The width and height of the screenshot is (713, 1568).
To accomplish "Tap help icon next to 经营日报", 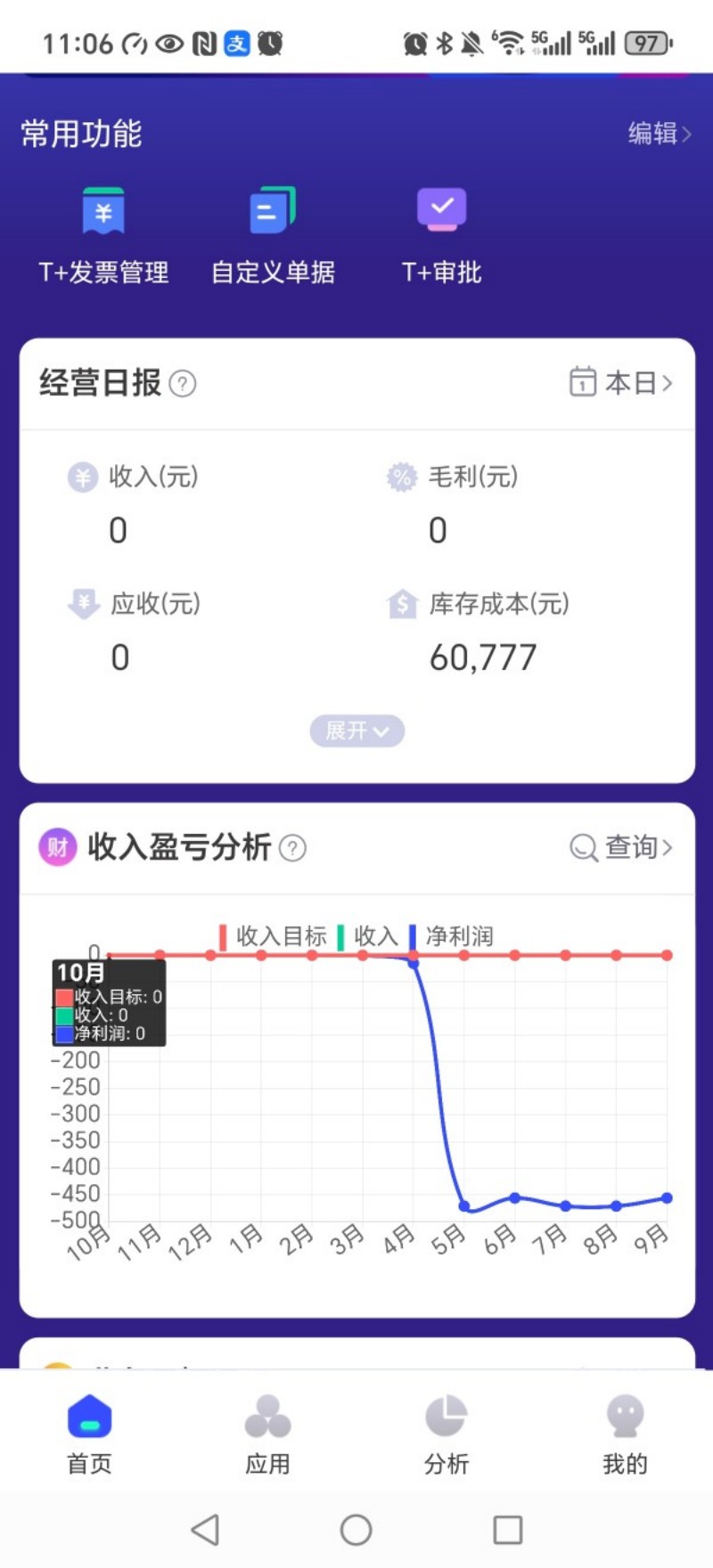I will [x=183, y=384].
